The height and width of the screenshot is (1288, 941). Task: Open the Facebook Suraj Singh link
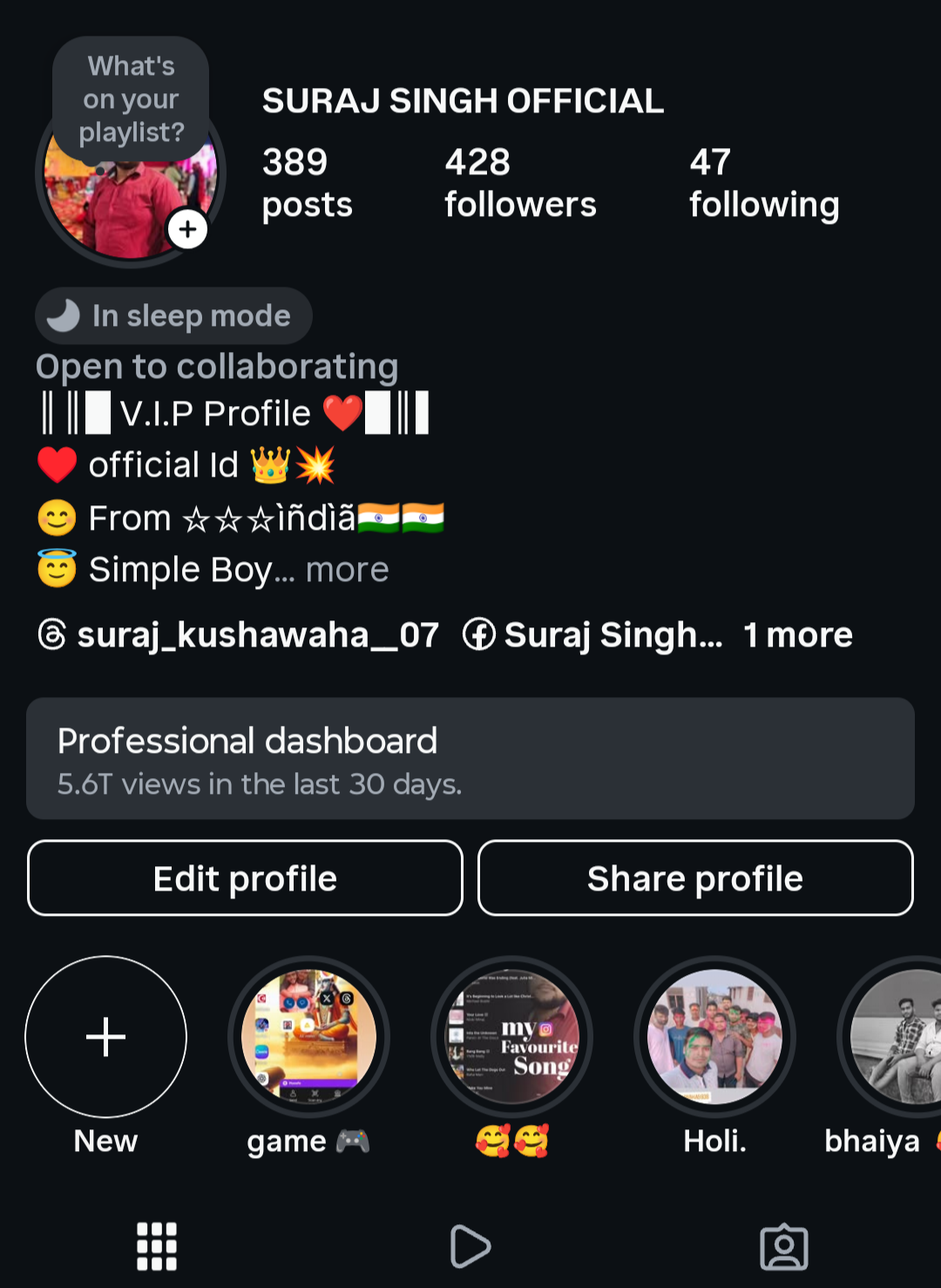(x=592, y=634)
